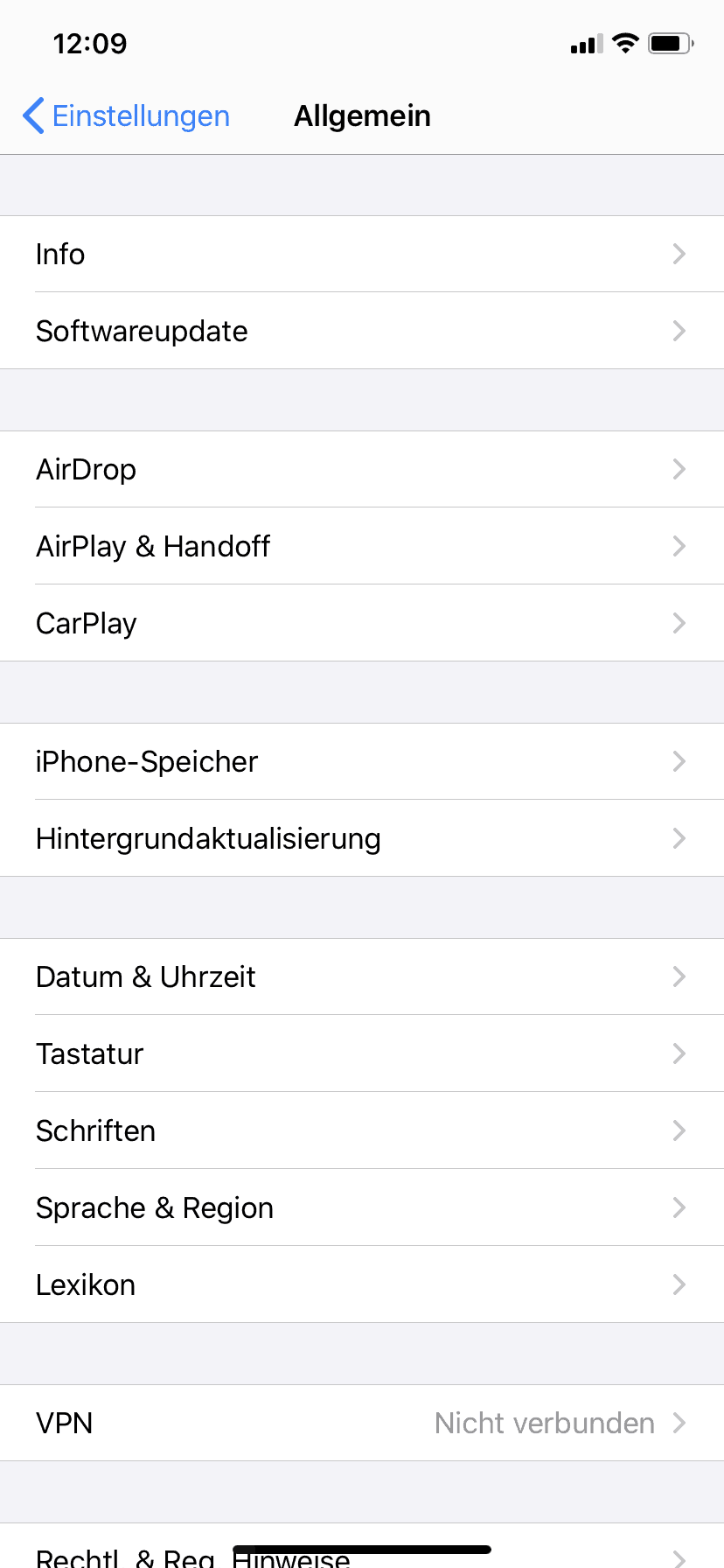Go back to Einstellungen
Screen dimensions: 724x1568
(126, 115)
